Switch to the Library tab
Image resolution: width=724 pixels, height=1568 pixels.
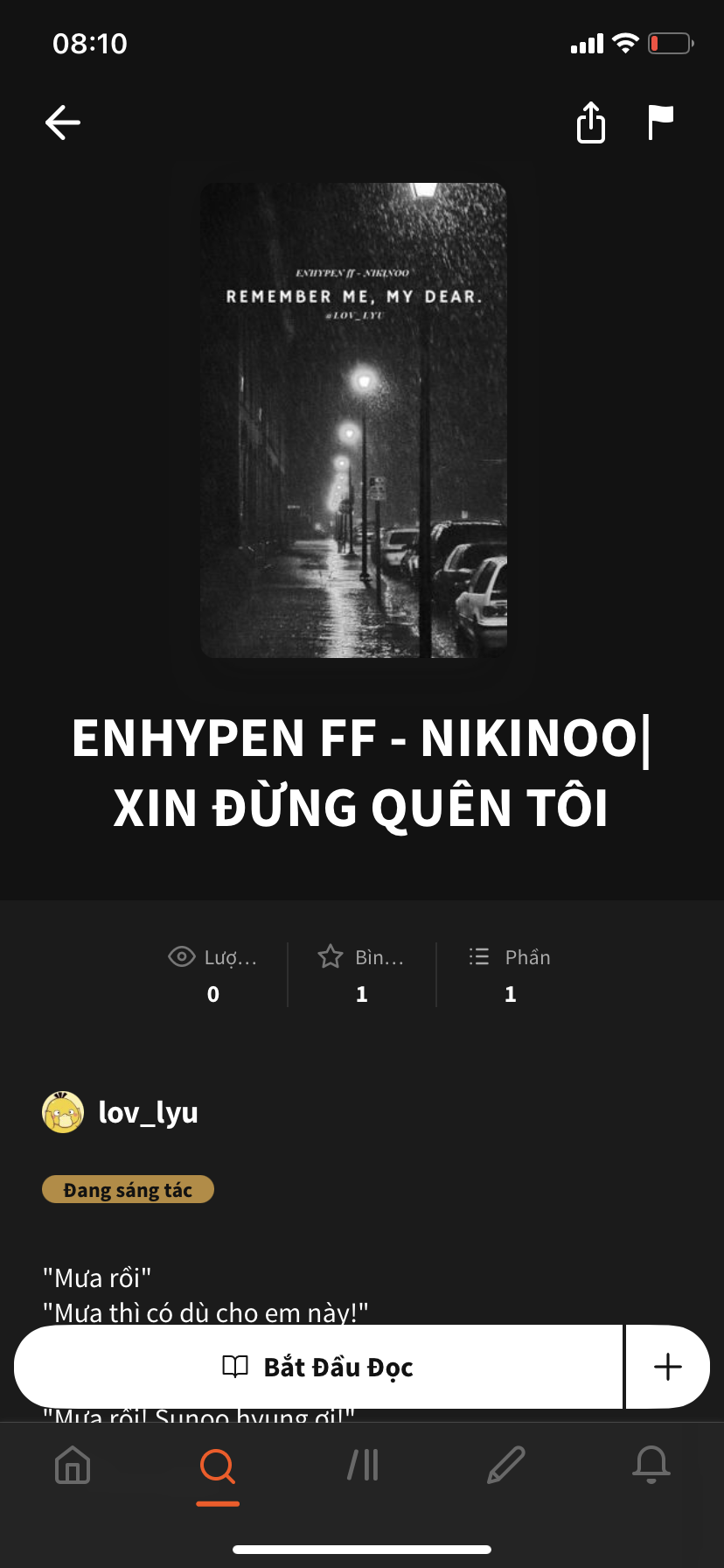pos(363,1465)
